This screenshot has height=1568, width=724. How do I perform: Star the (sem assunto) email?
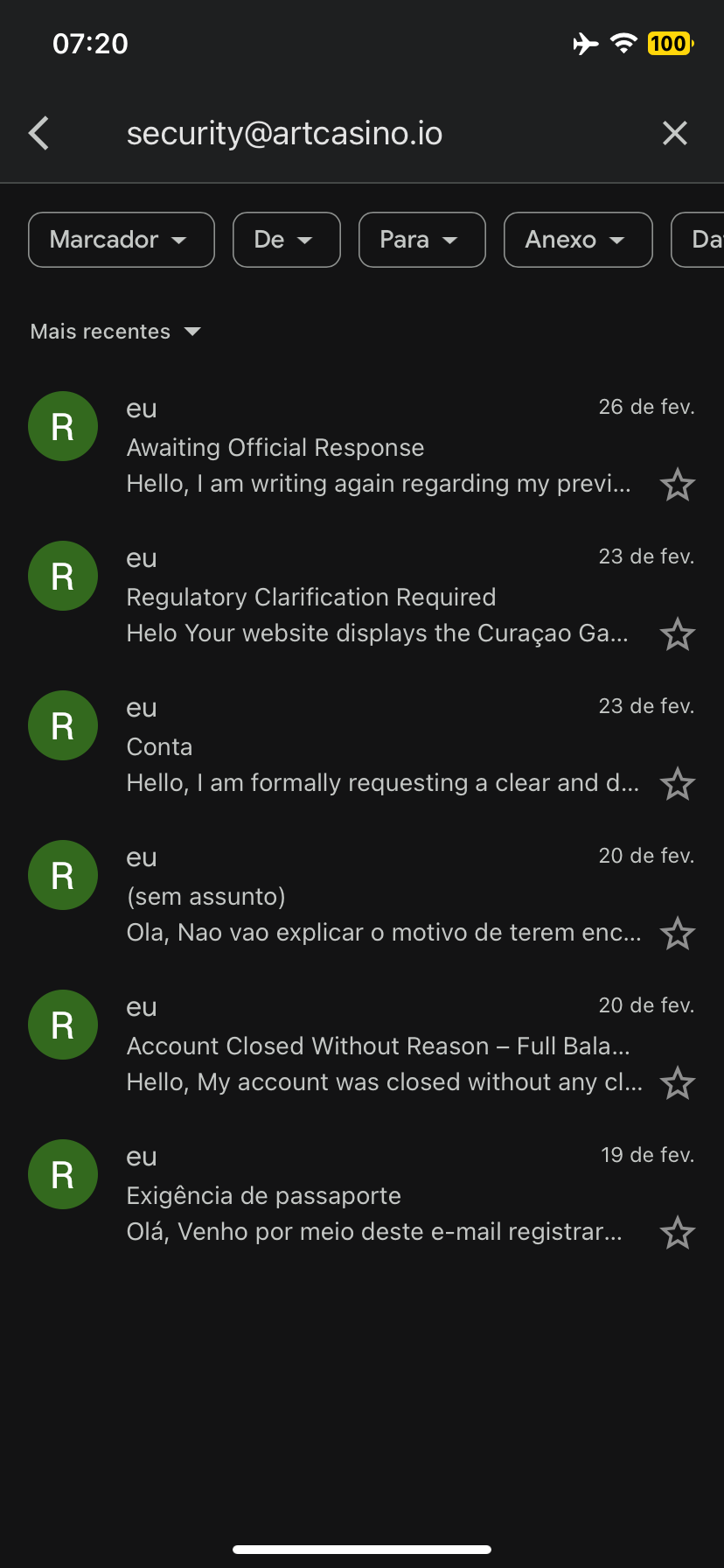point(677,934)
